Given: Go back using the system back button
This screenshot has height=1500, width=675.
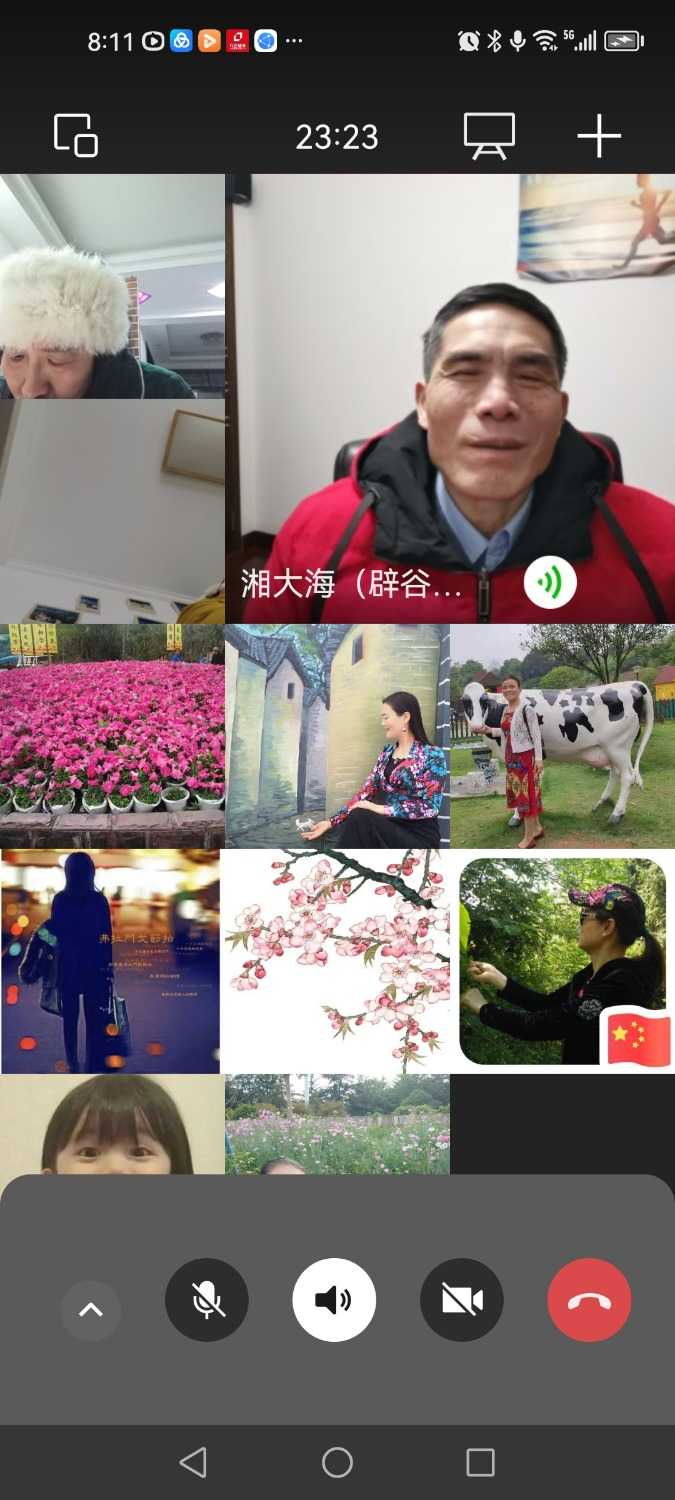Looking at the screenshot, I should tap(193, 1463).
